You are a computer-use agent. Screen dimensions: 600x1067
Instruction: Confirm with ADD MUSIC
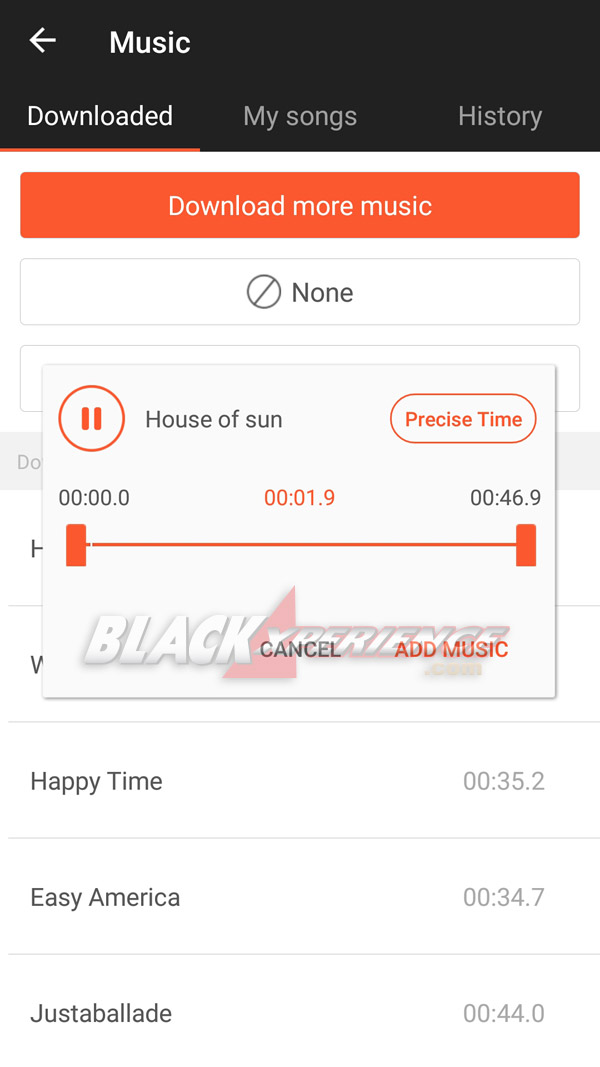pos(452,649)
